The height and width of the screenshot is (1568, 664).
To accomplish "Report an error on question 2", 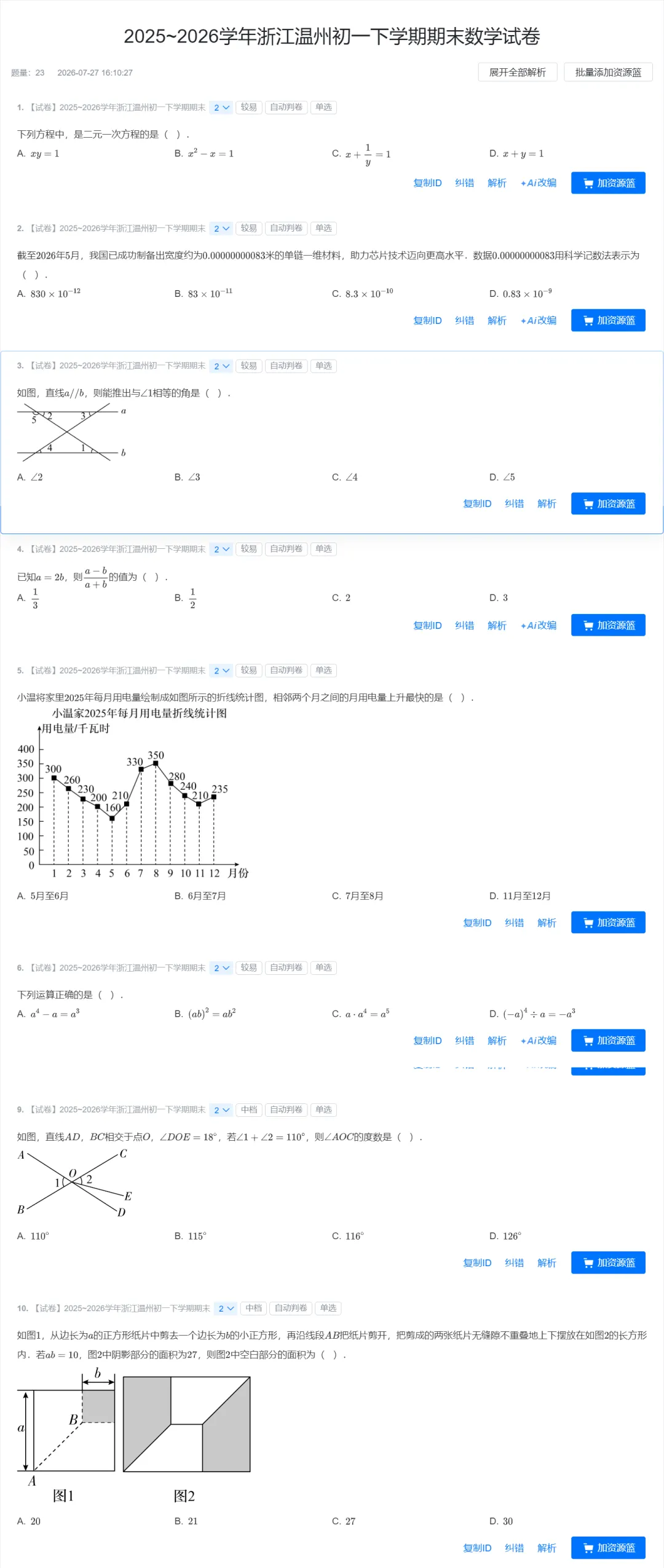I will [464, 320].
